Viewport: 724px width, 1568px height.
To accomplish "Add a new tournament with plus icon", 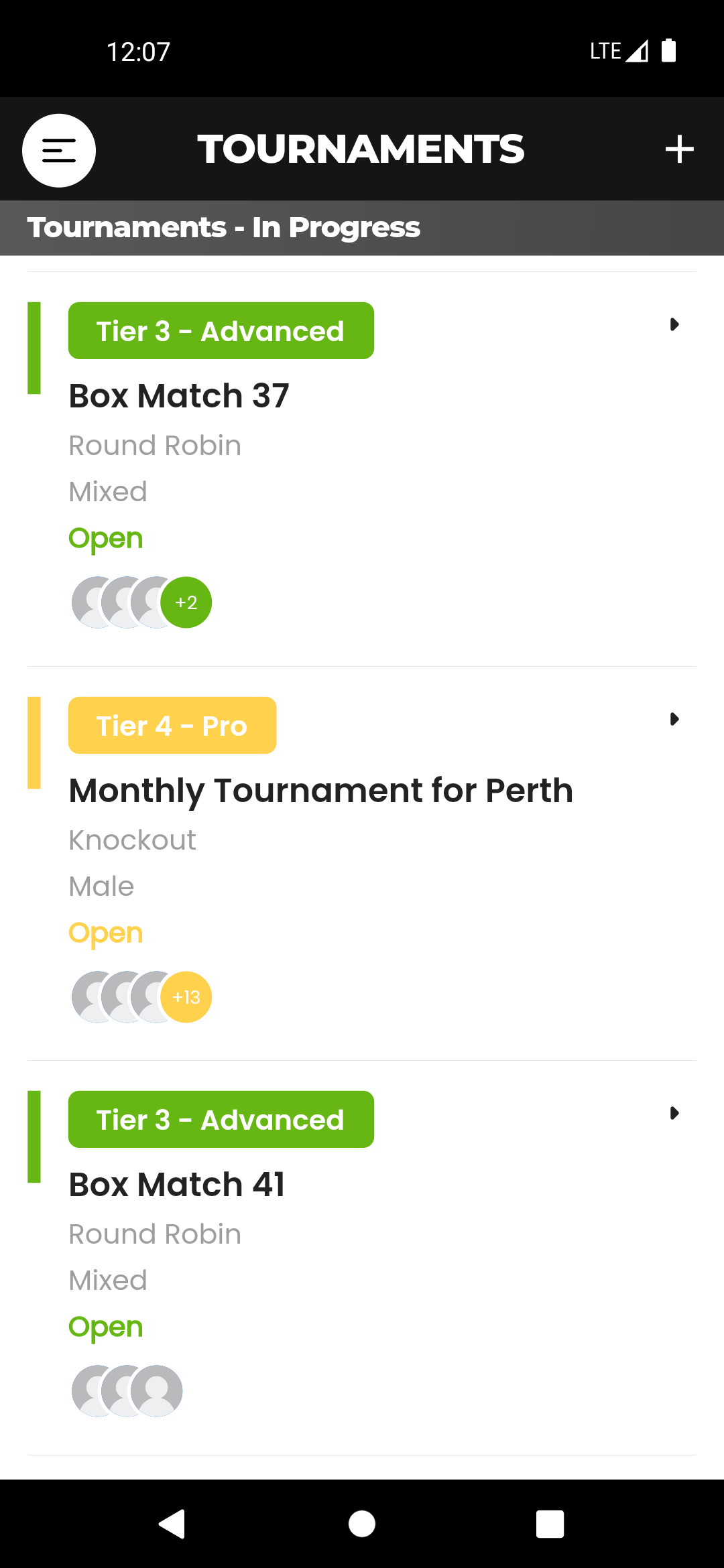I will click(x=679, y=149).
